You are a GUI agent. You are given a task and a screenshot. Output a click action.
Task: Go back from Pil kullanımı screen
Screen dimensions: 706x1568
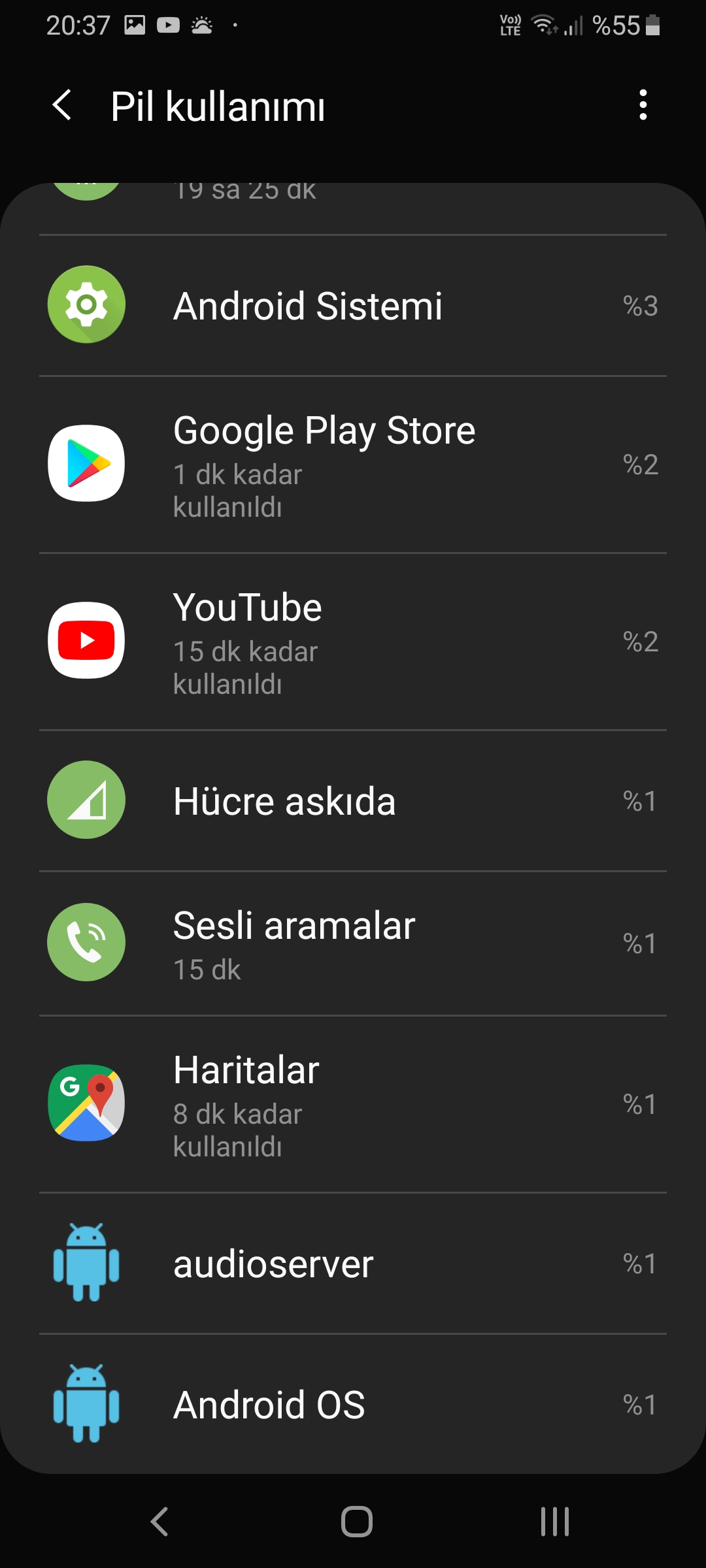click(x=62, y=105)
